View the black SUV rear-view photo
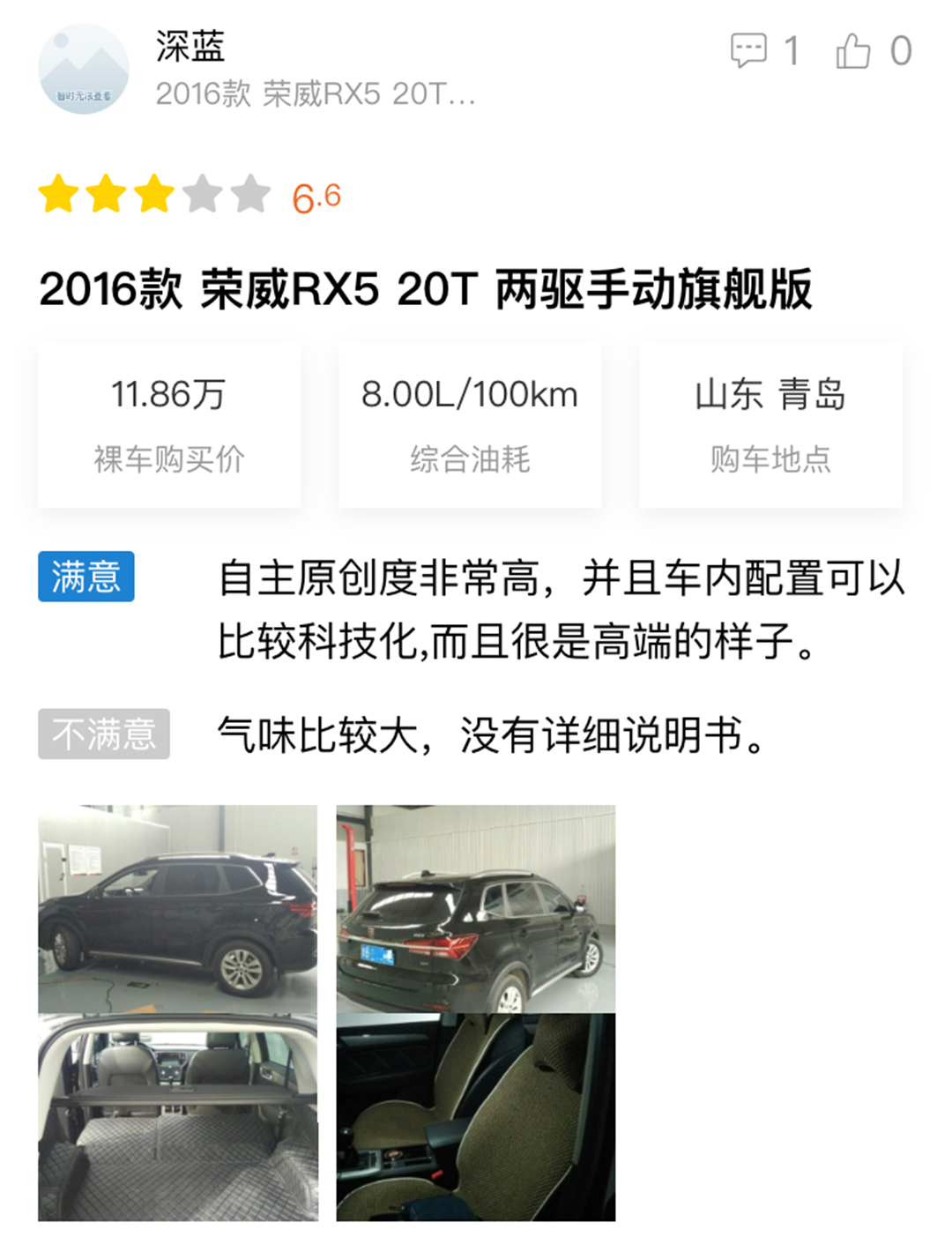The height and width of the screenshot is (1252, 952). pos(476,908)
